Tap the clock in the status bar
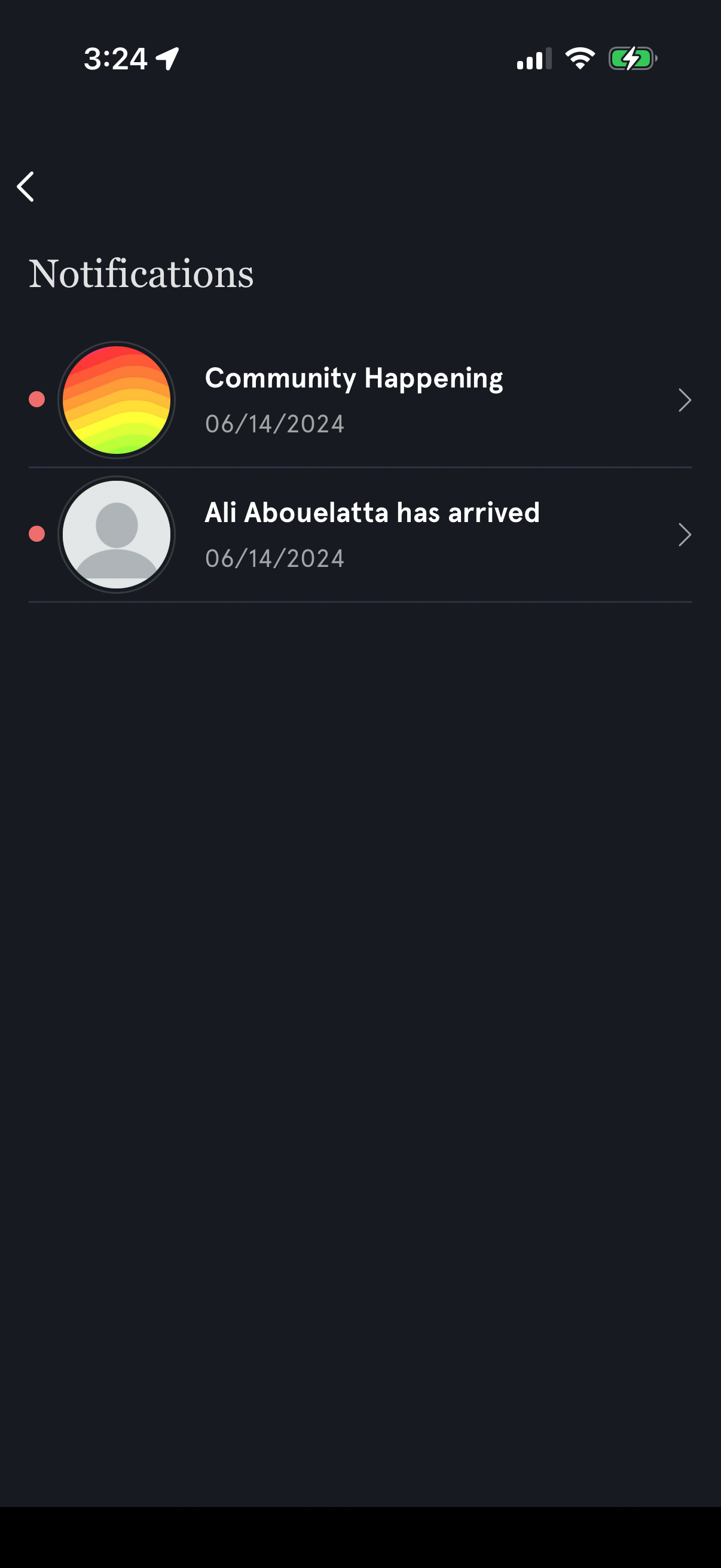721x1568 pixels. click(115, 58)
